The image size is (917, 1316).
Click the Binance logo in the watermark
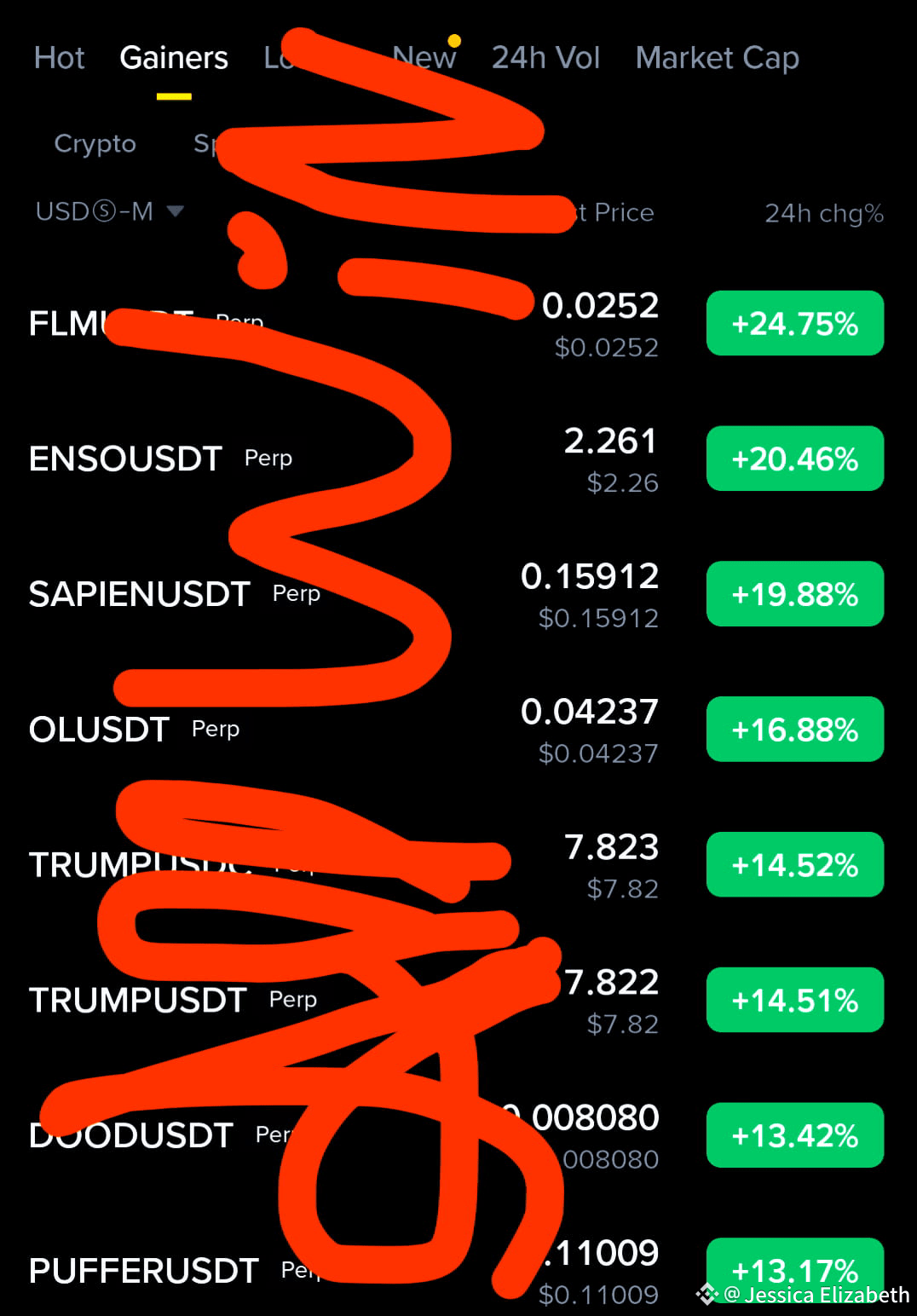(x=708, y=1295)
